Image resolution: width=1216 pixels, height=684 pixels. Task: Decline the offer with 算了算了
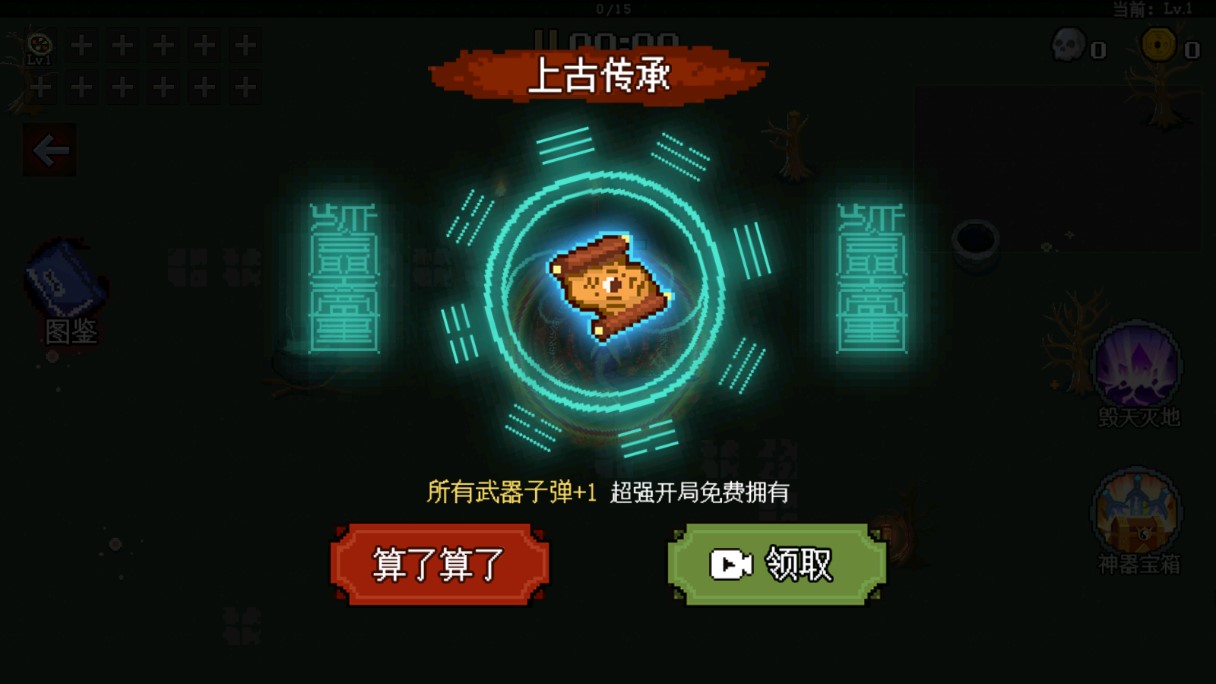pos(440,565)
